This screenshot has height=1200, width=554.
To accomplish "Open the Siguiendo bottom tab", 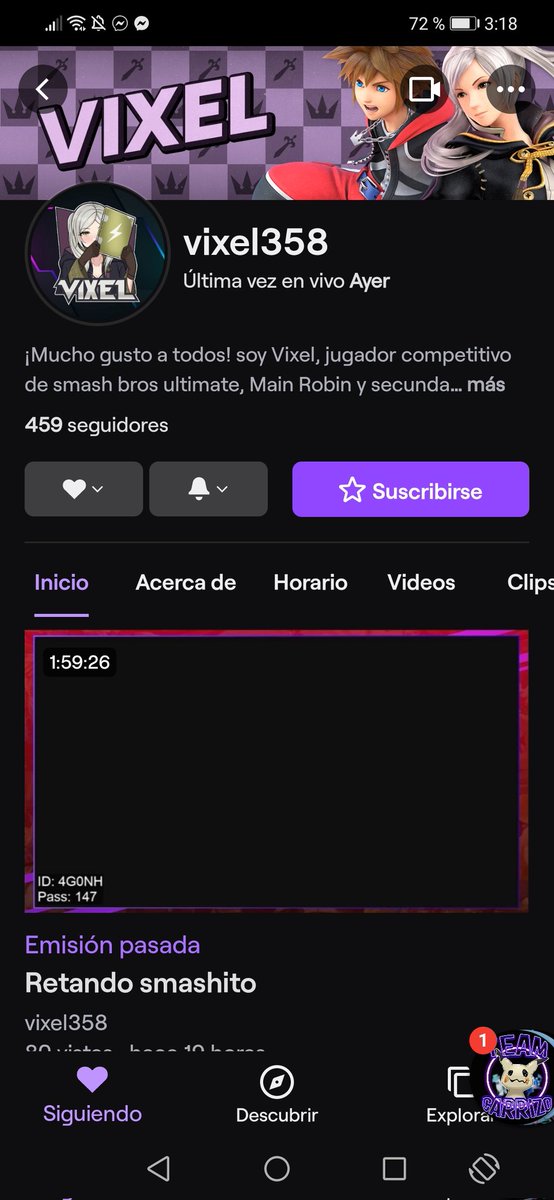I will click(x=92, y=1094).
